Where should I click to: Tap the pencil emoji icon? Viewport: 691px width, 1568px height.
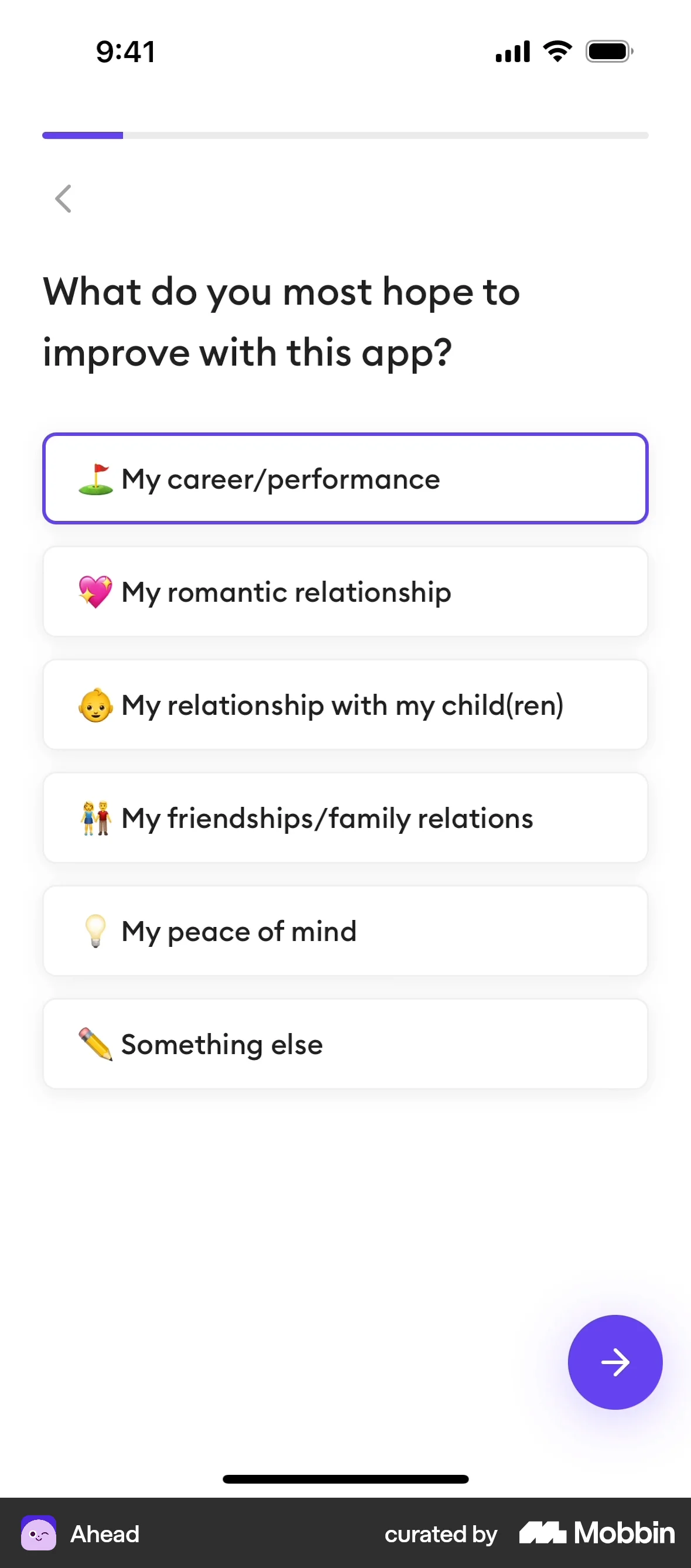pos(95,1044)
